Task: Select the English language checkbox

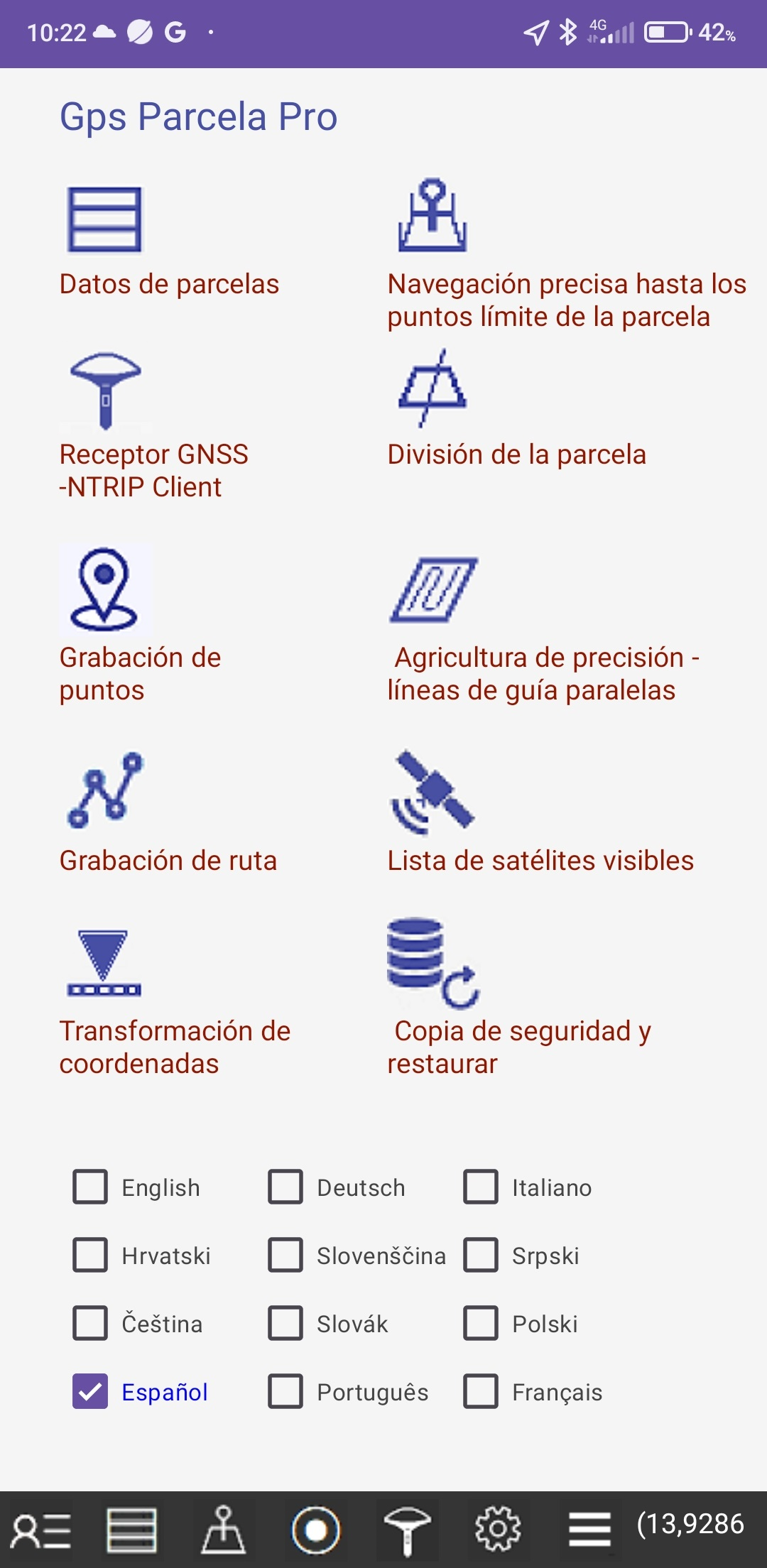Action: coord(90,1187)
